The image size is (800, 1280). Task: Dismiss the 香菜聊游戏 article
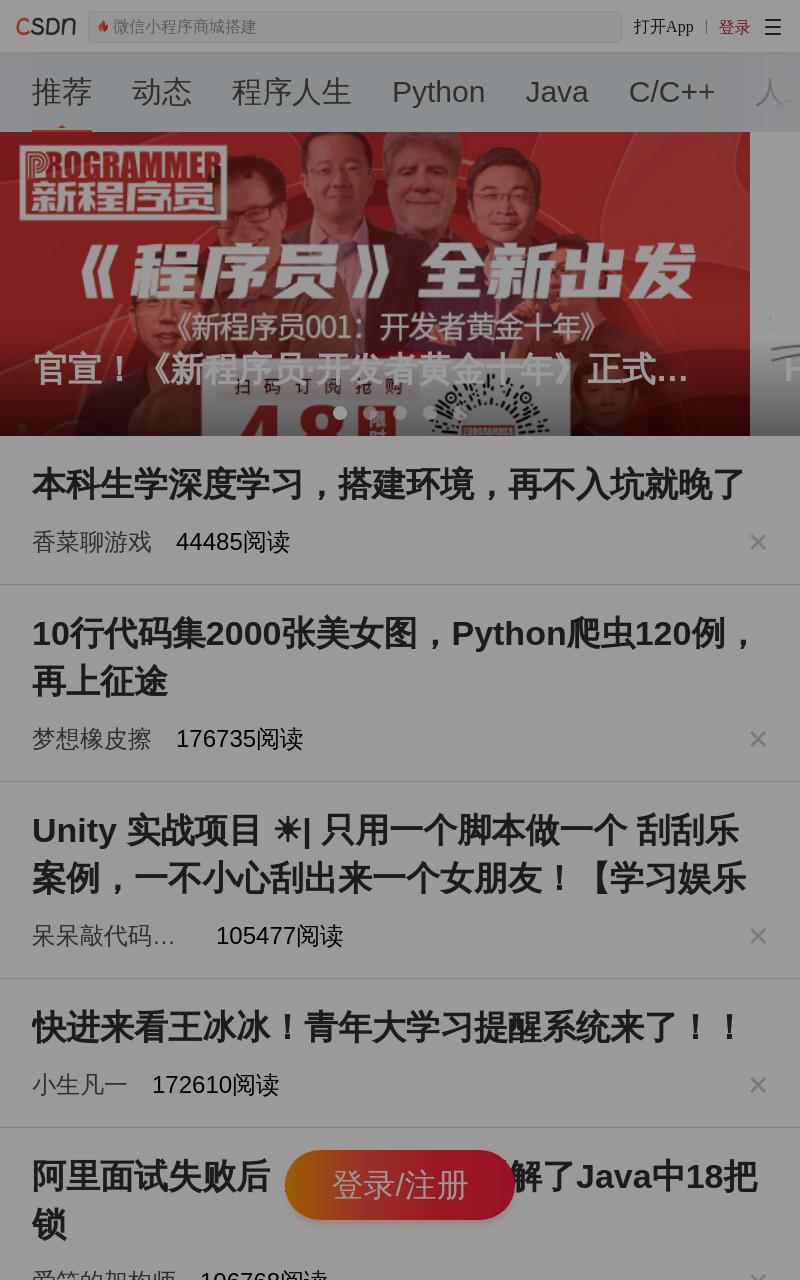coord(758,542)
